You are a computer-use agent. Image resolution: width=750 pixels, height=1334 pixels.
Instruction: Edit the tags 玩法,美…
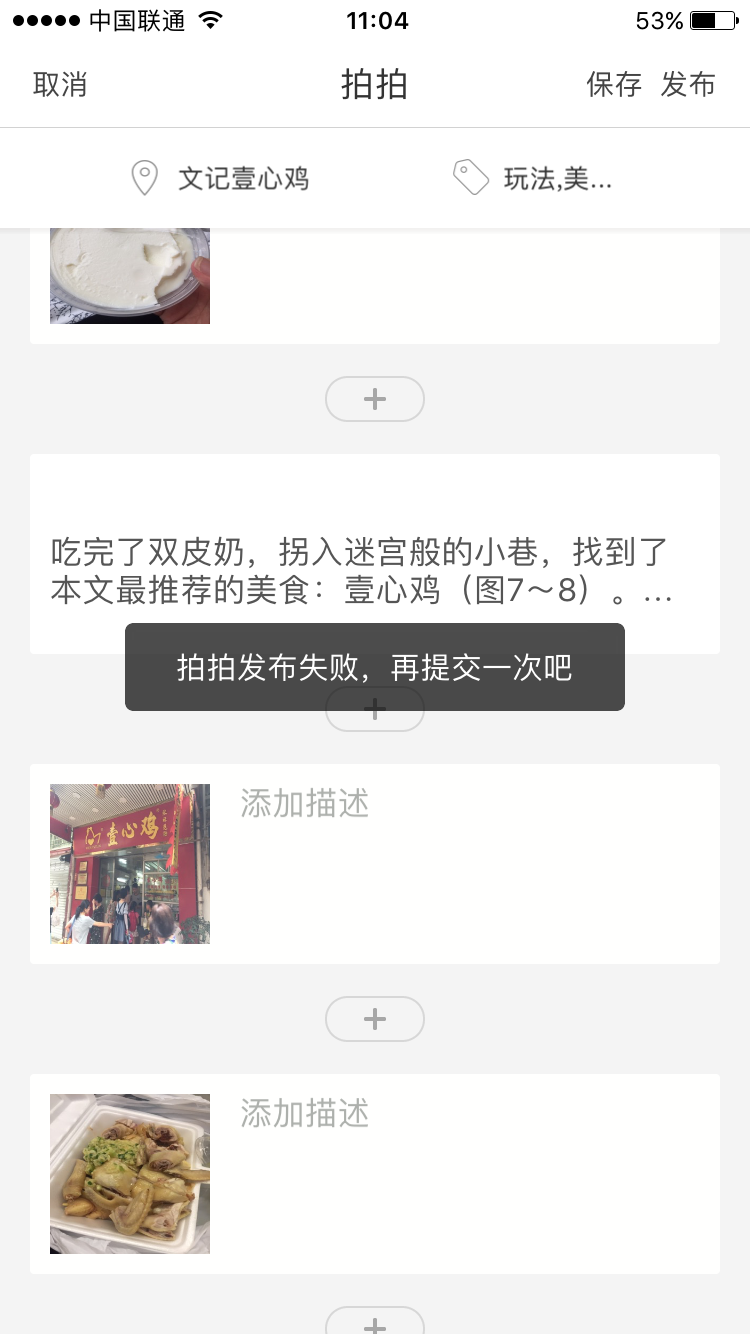[x=533, y=179]
